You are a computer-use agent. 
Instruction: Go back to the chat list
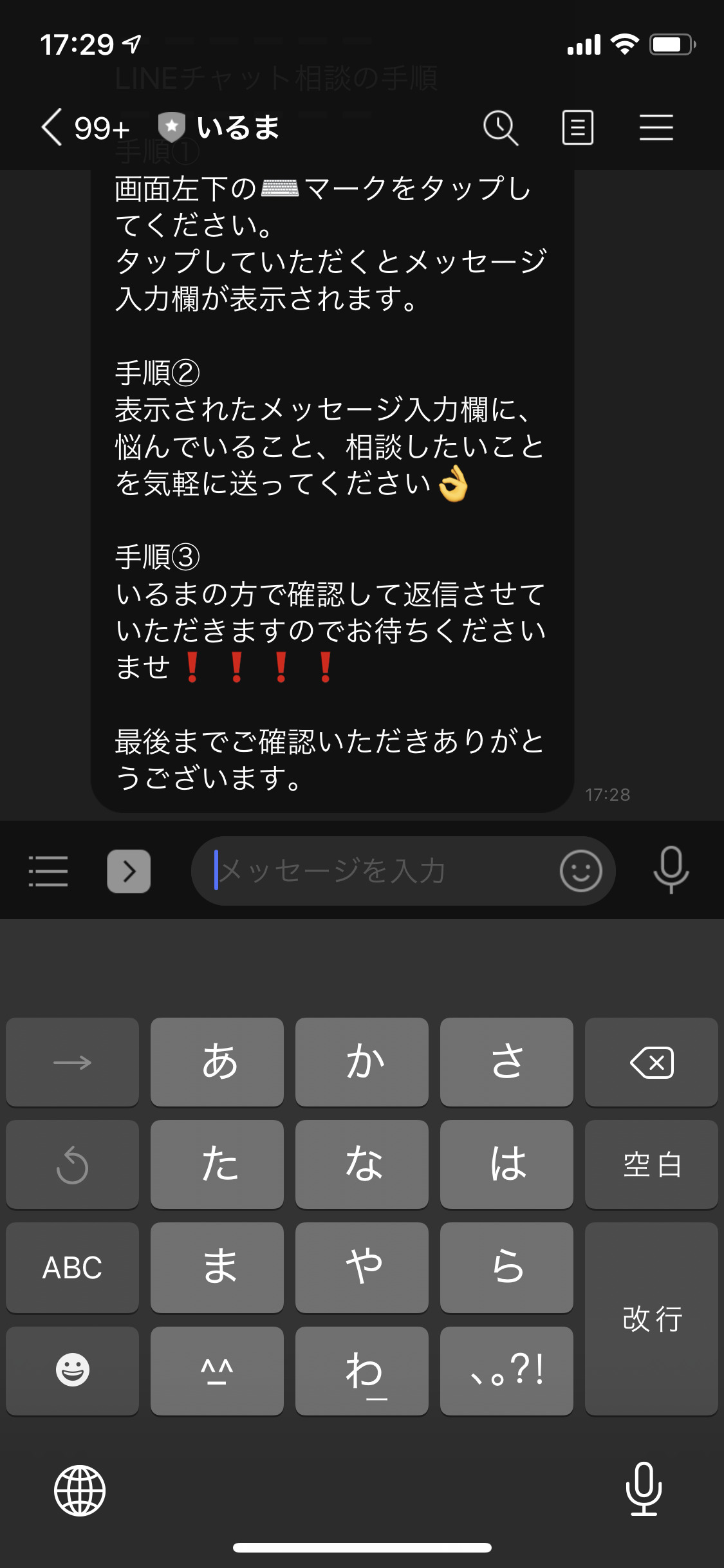click(x=53, y=127)
